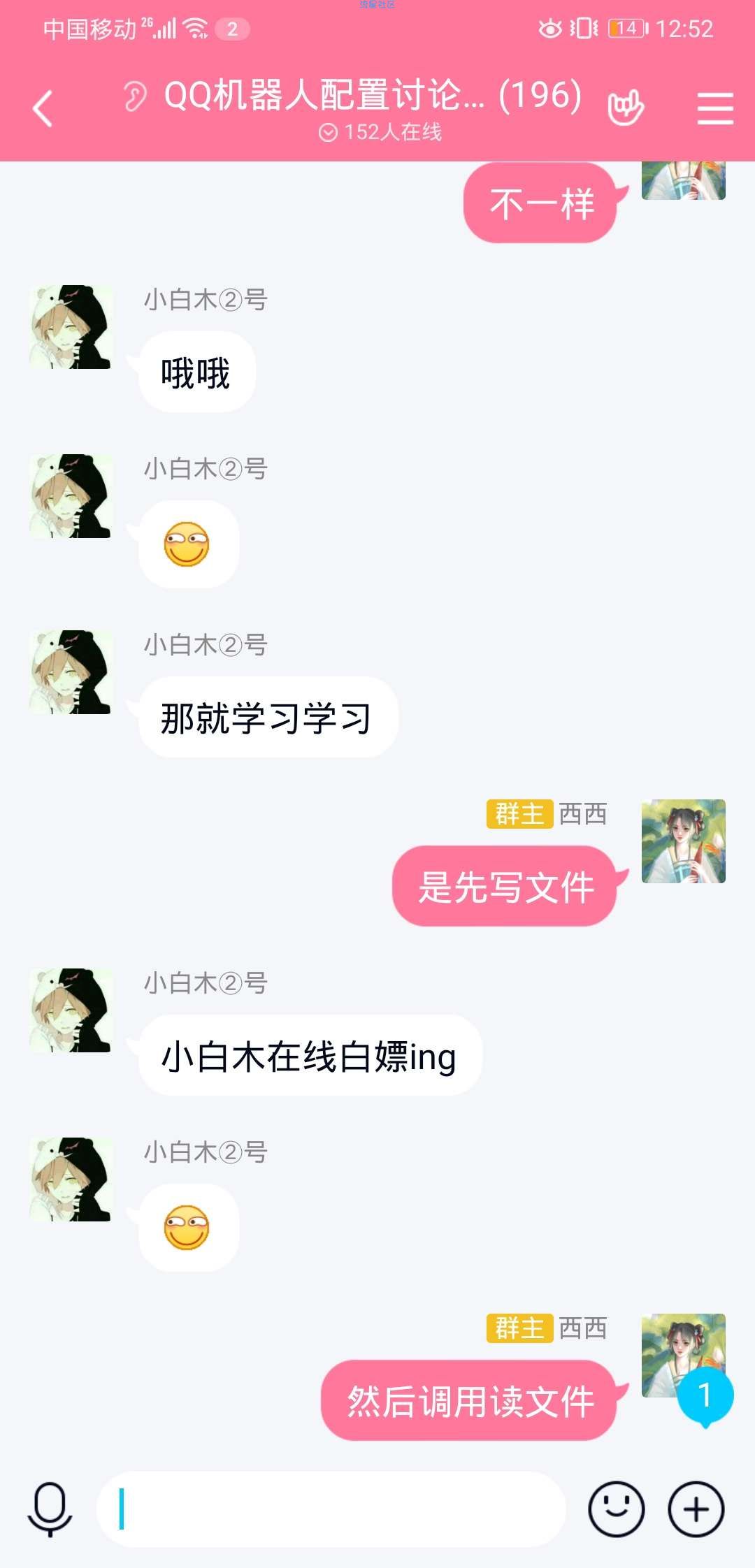Open 小白木②号 avatar beside 小白木在线白嫖ing

coord(70,1010)
